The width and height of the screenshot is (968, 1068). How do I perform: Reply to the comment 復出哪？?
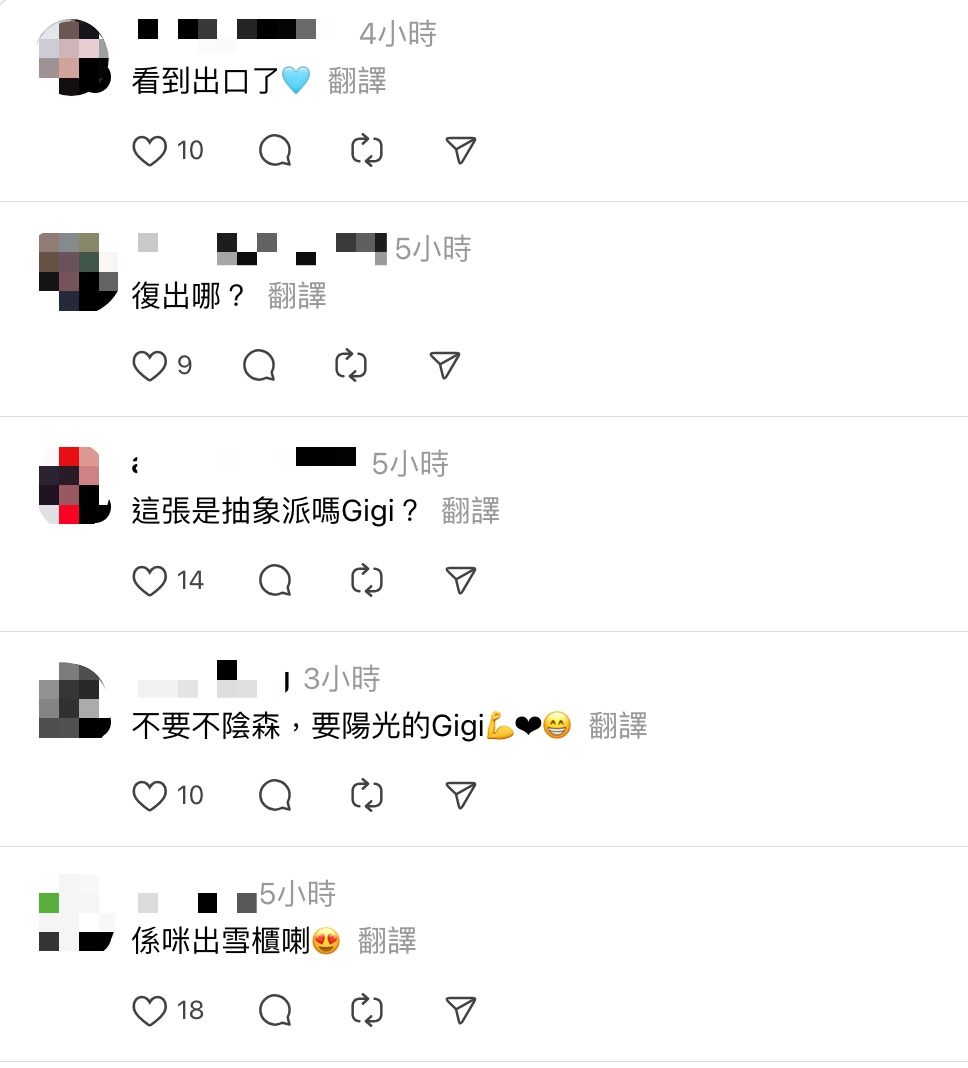(x=259, y=366)
